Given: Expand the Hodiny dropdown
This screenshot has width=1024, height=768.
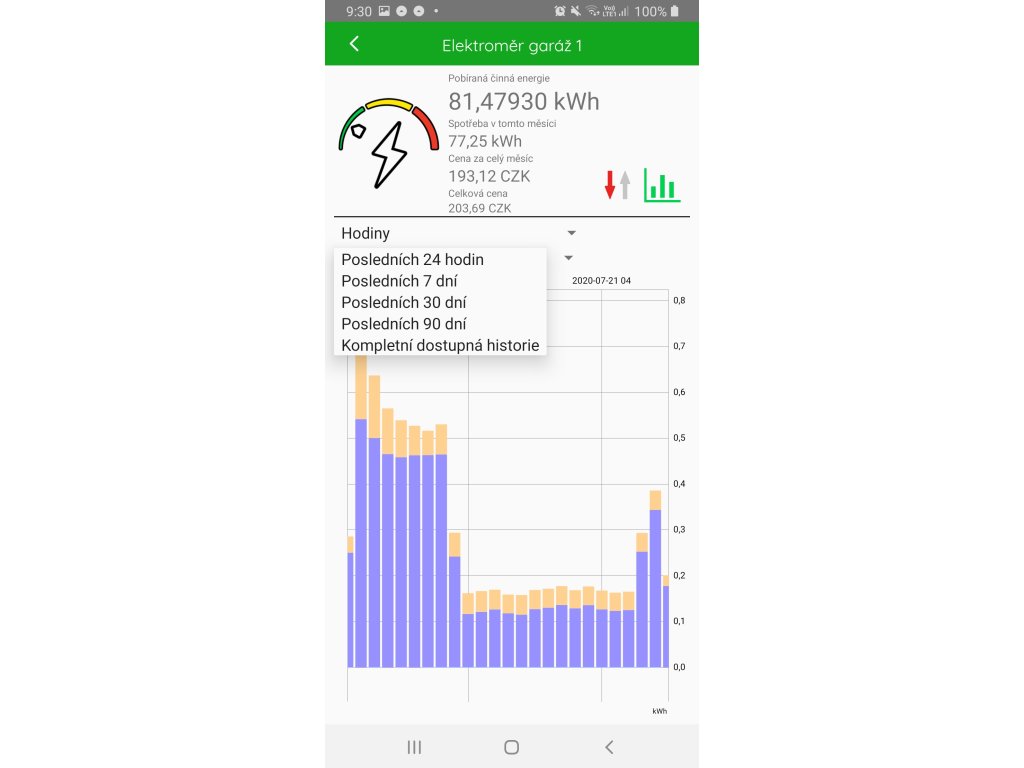Looking at the screenshot, I should click(460, 233).
